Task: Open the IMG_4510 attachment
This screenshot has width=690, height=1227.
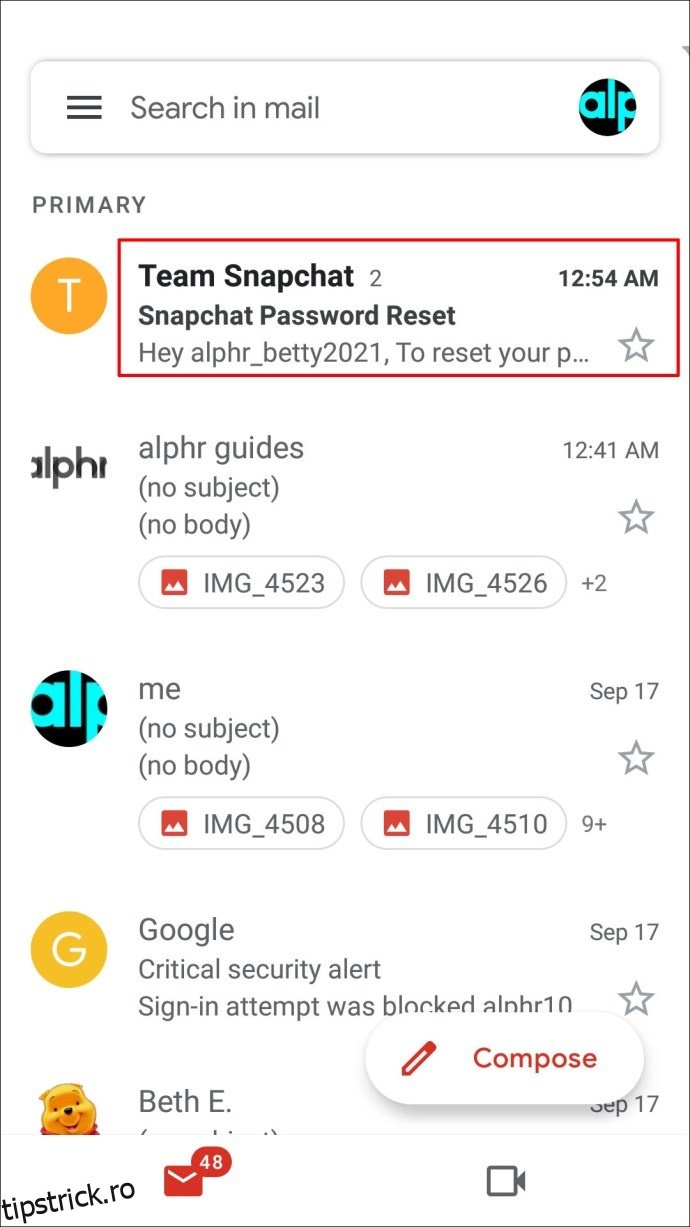Action: (x=463, y=824)
